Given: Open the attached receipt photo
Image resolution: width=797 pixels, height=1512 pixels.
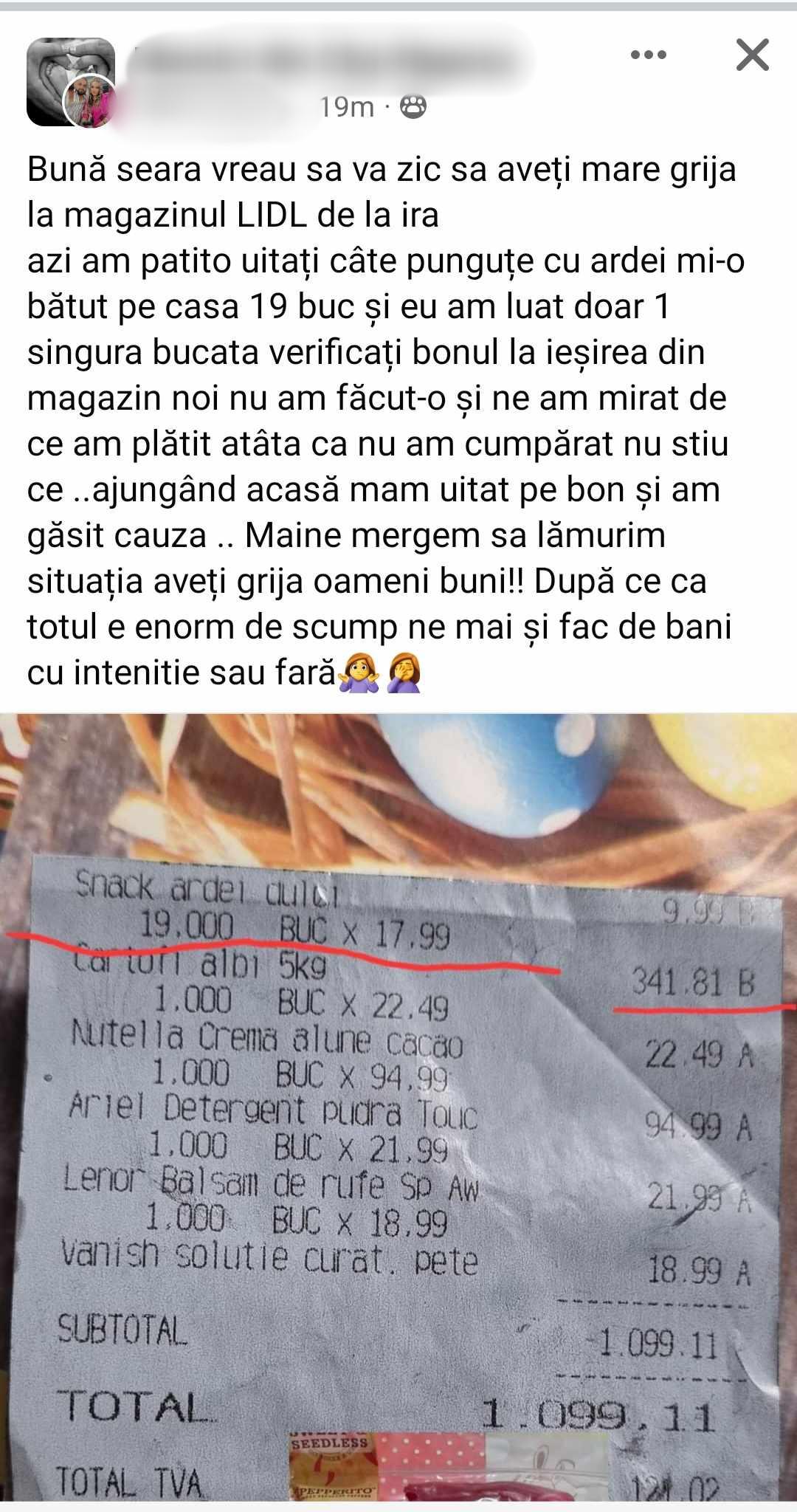Looking at the screenshot, I should [x=398, y=1107].
